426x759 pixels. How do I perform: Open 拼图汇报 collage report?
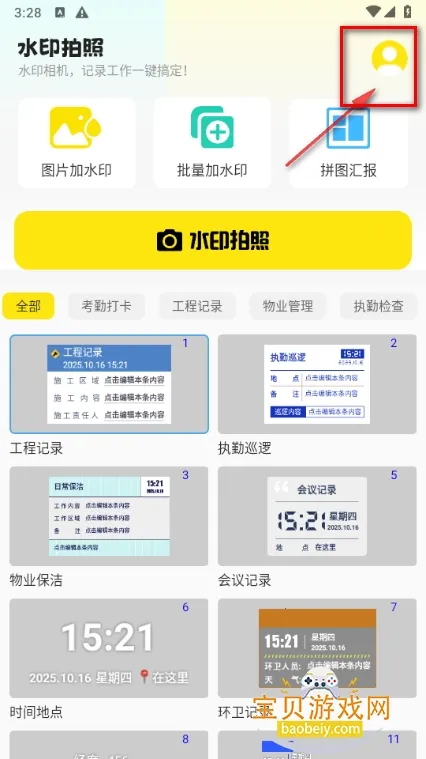click(x=349, y=143)
